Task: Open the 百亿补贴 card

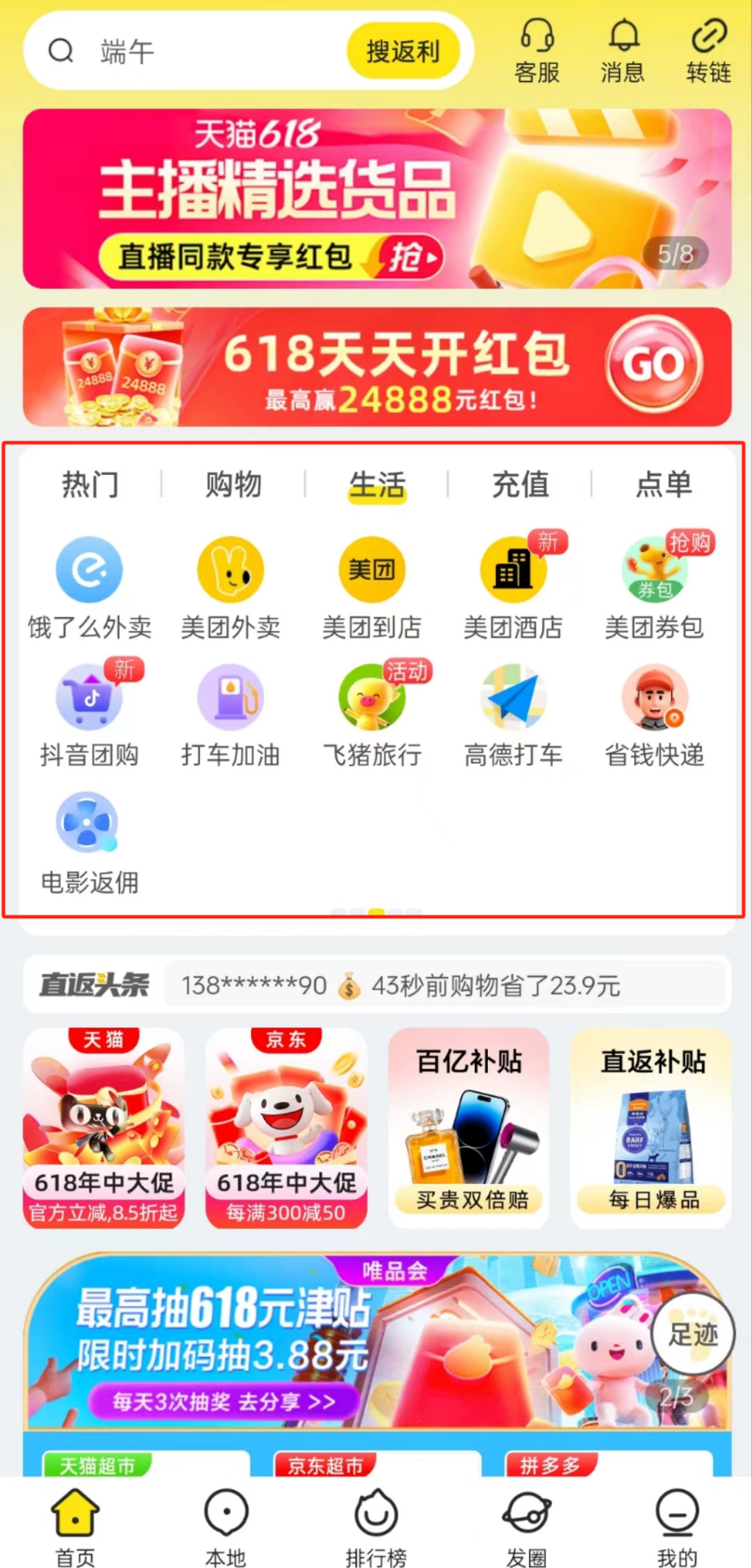Action: coord(469,1128)
